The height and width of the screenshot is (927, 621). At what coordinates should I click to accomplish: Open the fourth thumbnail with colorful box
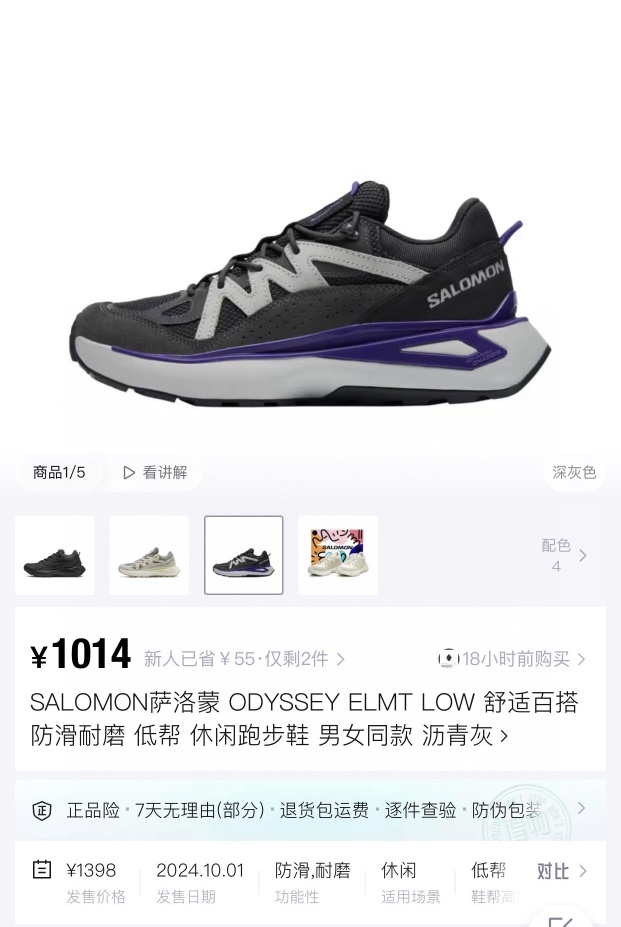pyautogui.click(x=338, y=556)
